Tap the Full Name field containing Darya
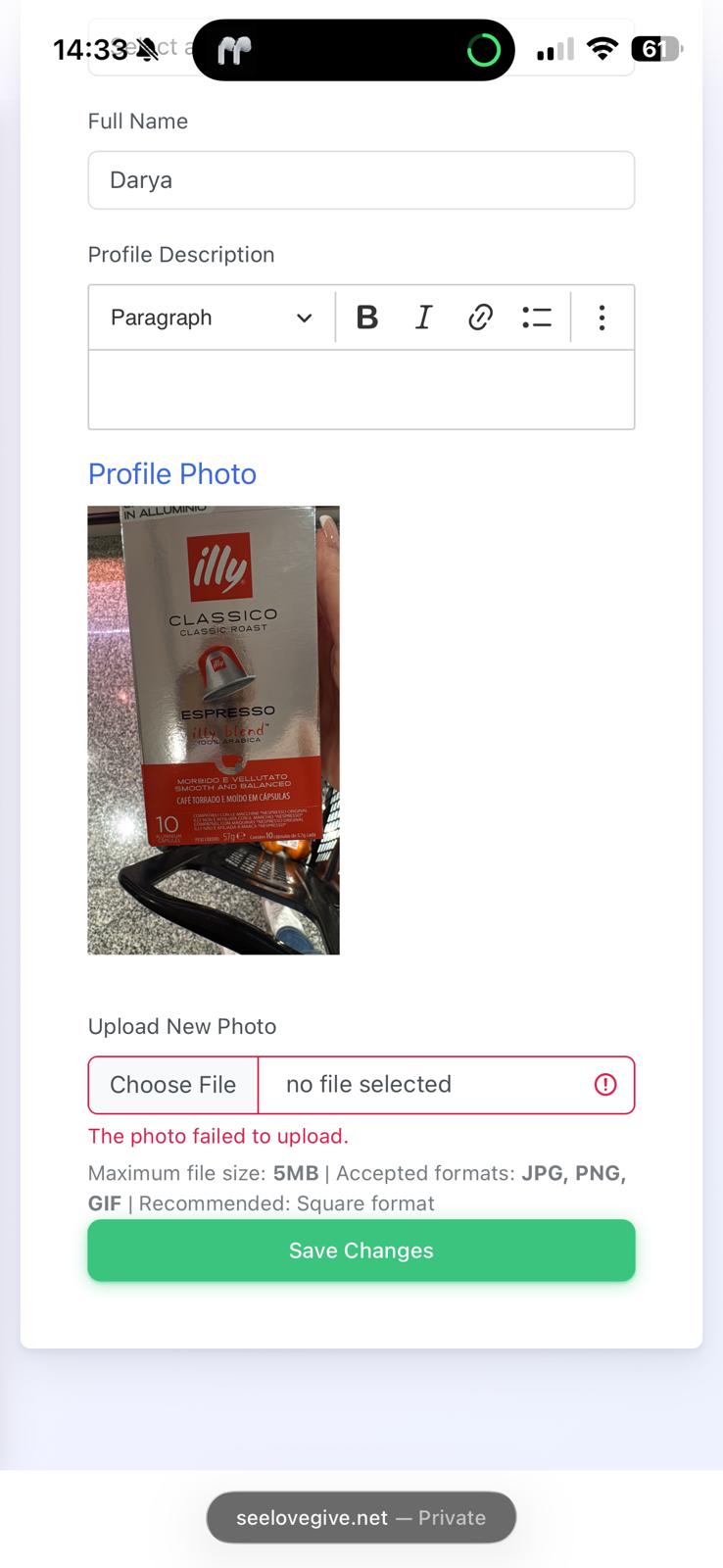723x1568 pixels. 361,180
